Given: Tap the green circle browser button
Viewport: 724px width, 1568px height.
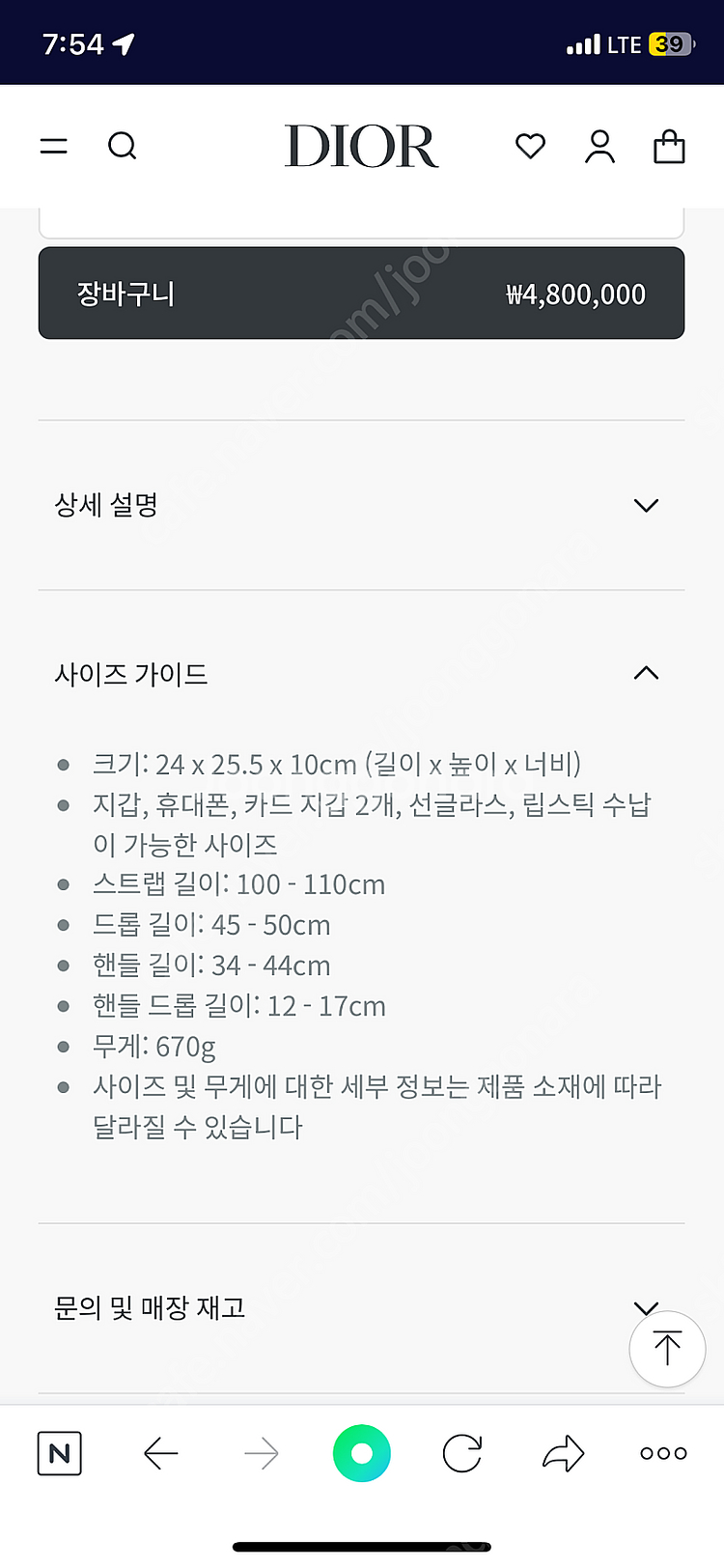Looking at the screenshot, I should 362,1453.
